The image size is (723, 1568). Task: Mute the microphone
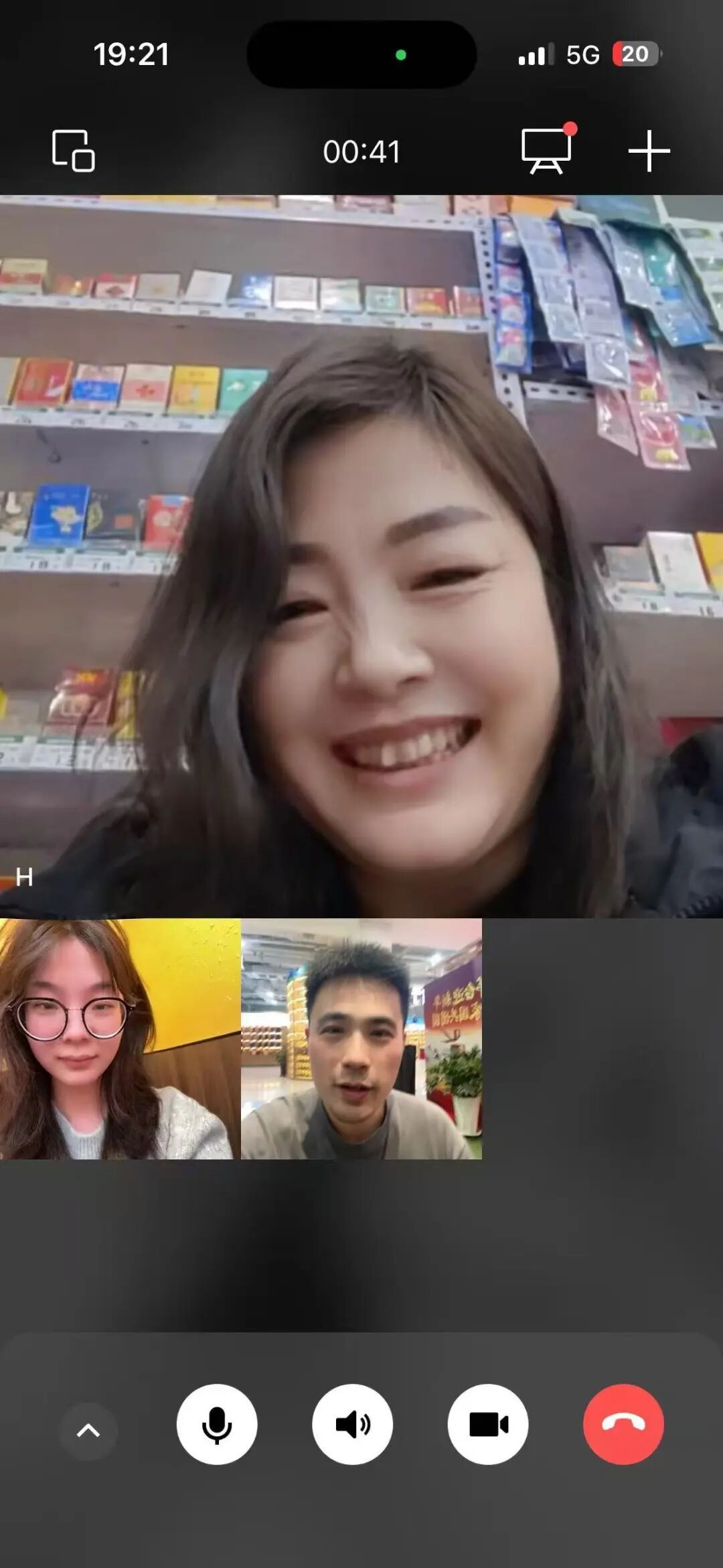point(216,1425)
